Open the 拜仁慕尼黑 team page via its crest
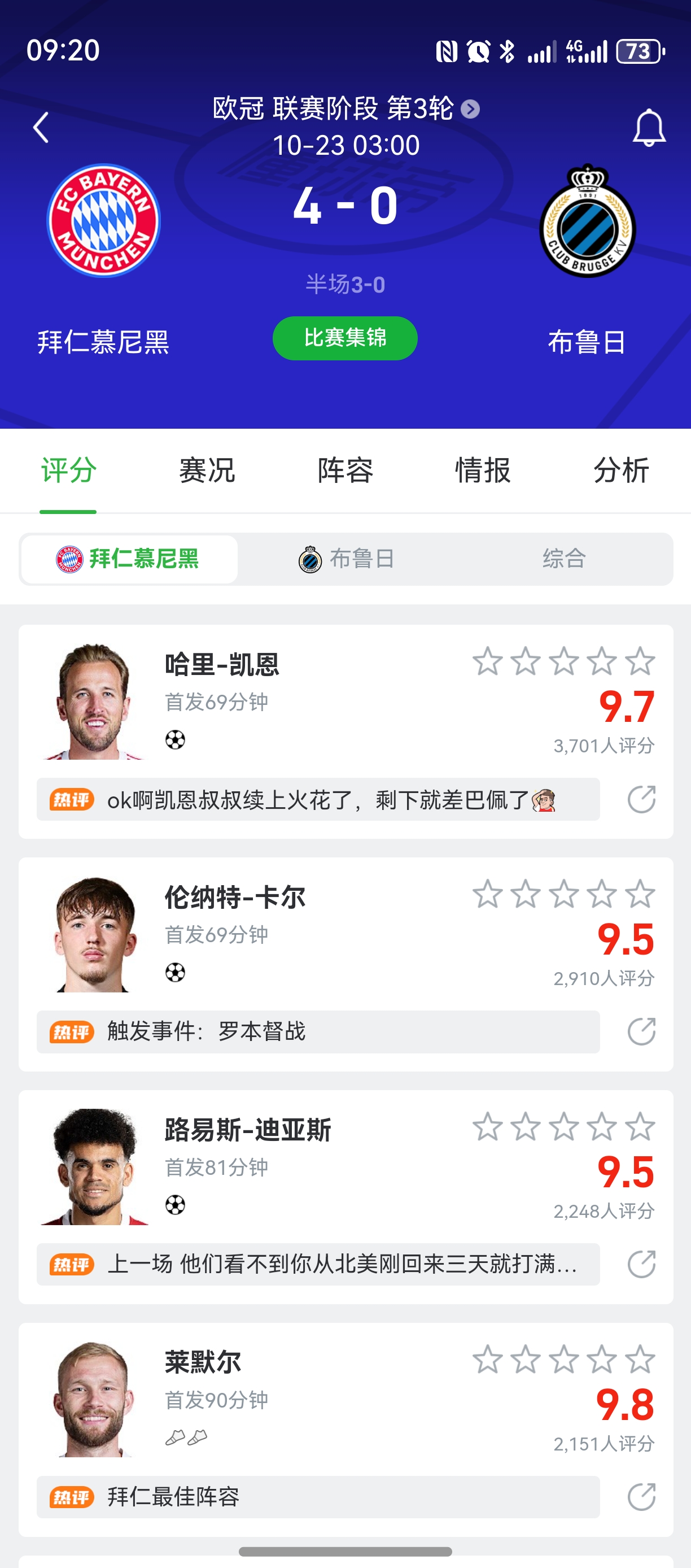 pos(103,220)
